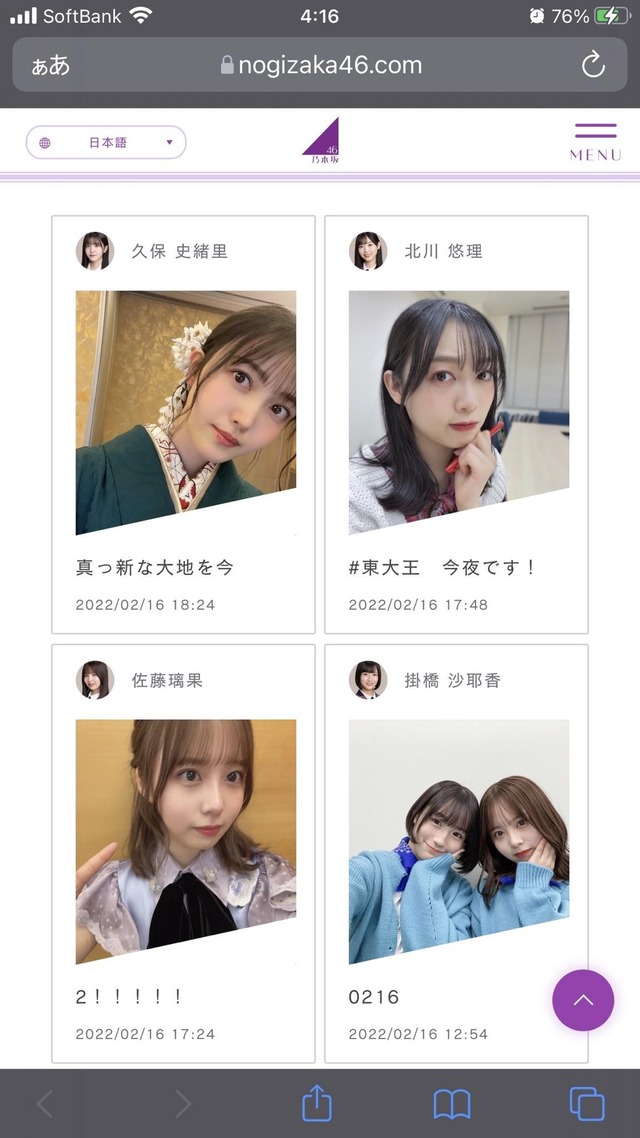Tap the nogizaka46.com address field
This screenshot has width=640, height=1138.
(x=320, y=65)
